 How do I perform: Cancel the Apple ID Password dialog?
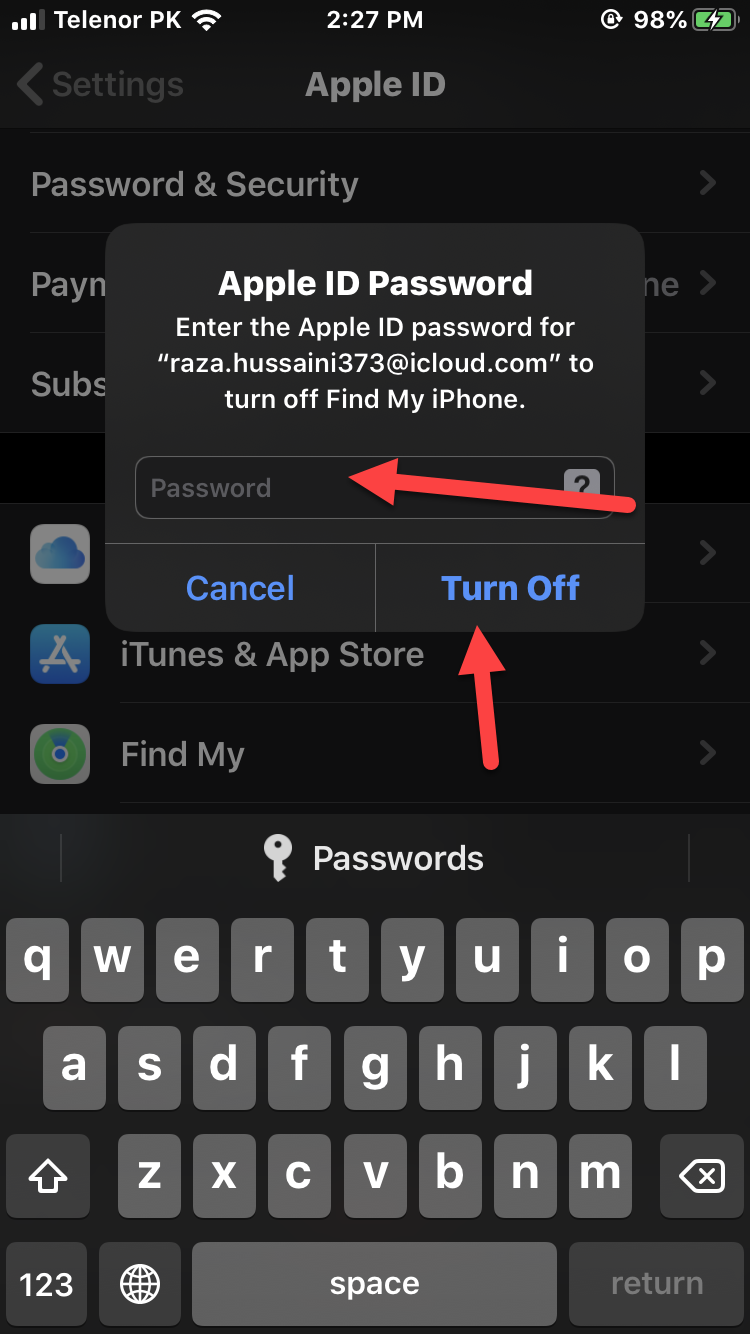240,588
